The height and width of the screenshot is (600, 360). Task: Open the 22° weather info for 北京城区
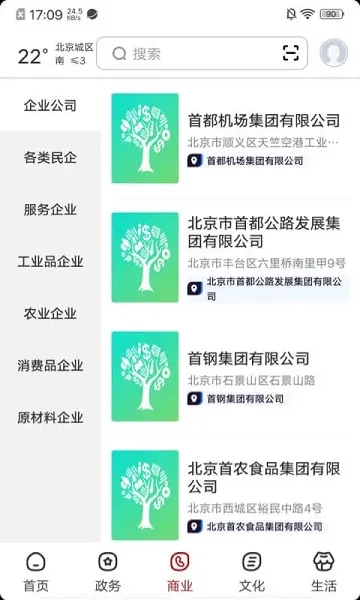click(55, 54)
